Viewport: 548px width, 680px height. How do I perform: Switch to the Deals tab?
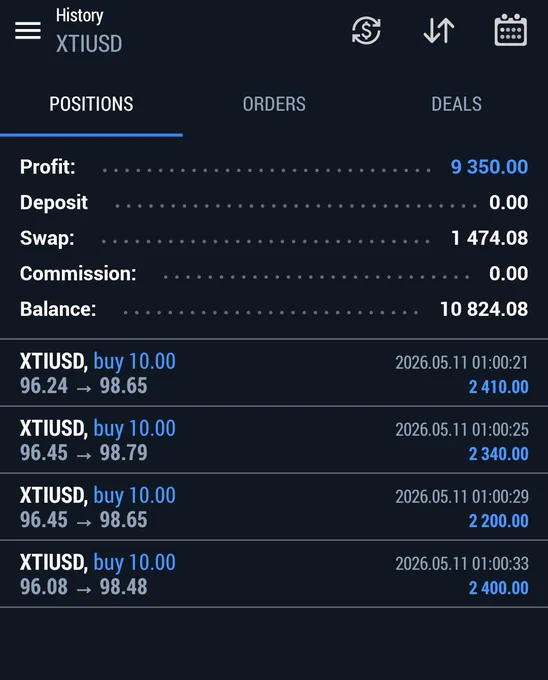tap(457, 104)
